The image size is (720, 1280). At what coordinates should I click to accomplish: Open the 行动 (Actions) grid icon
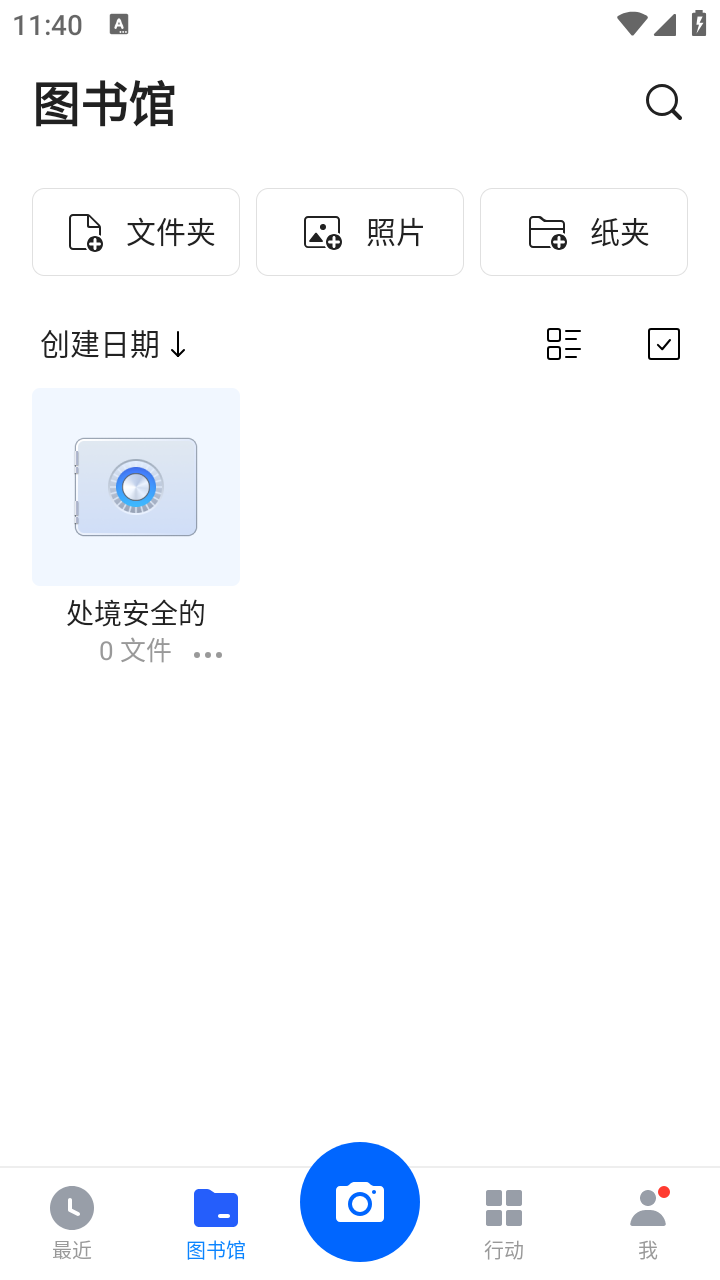pyautogui.click(x=503, y=1207)
